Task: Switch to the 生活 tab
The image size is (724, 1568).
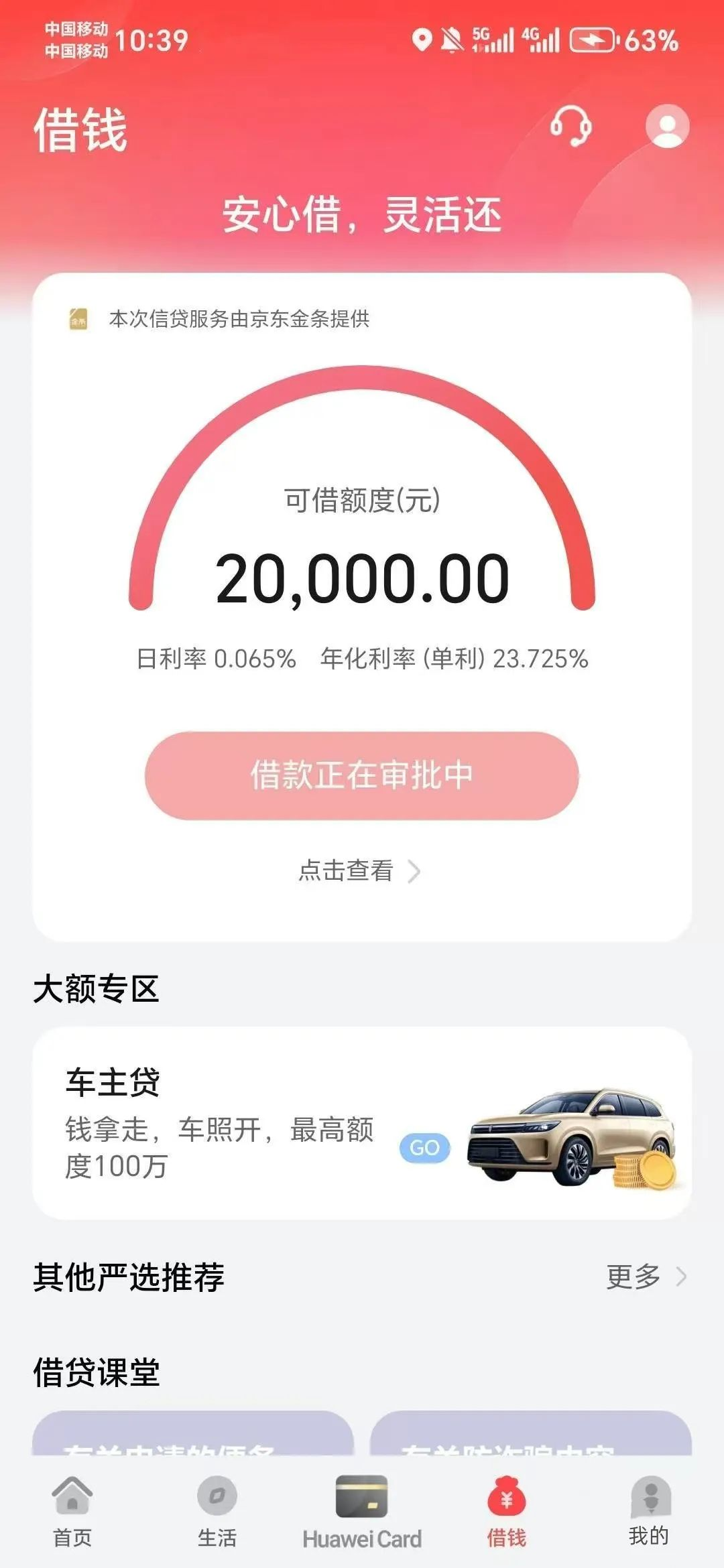Action: [217, 1512]
